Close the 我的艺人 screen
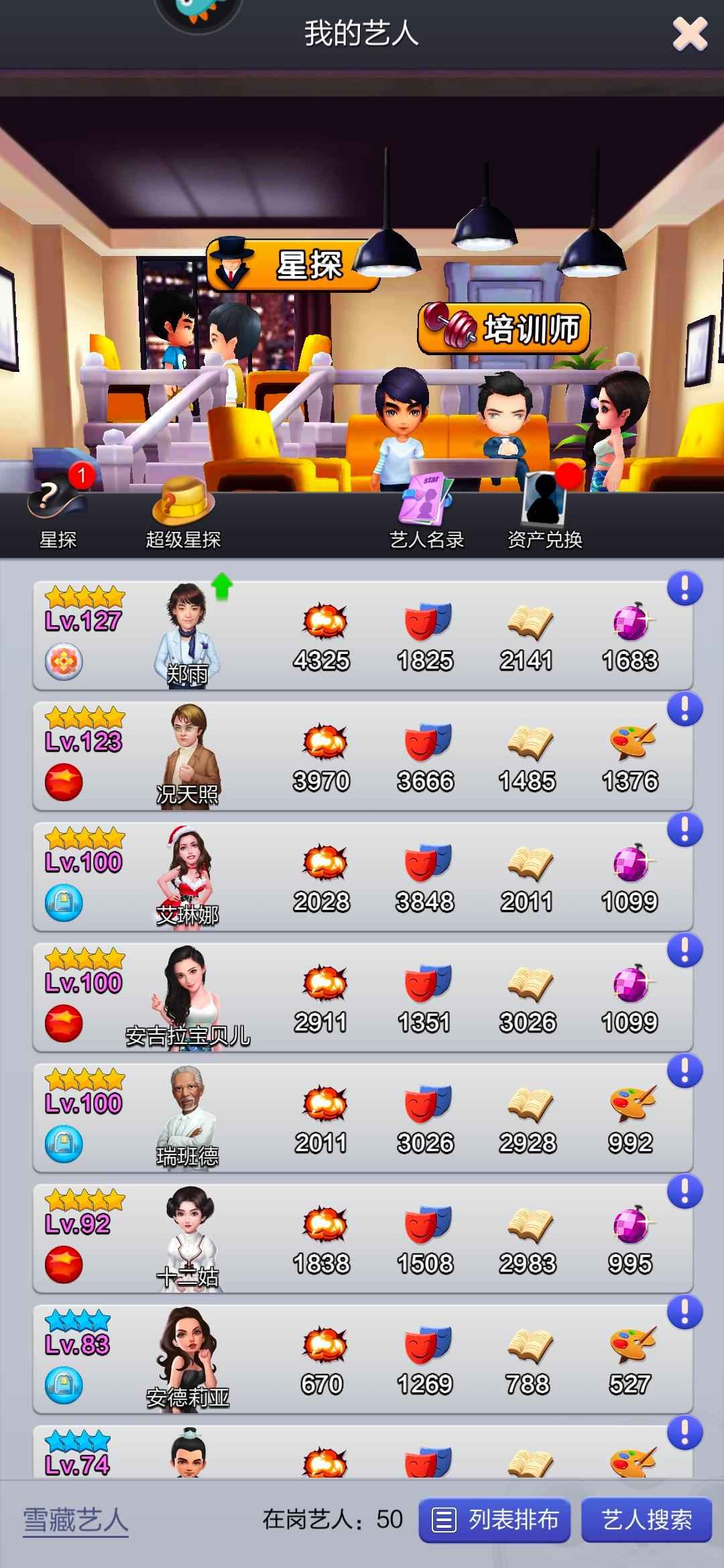Image resolution: width=724 pixels, height=1568 pixels. point(690,34)
